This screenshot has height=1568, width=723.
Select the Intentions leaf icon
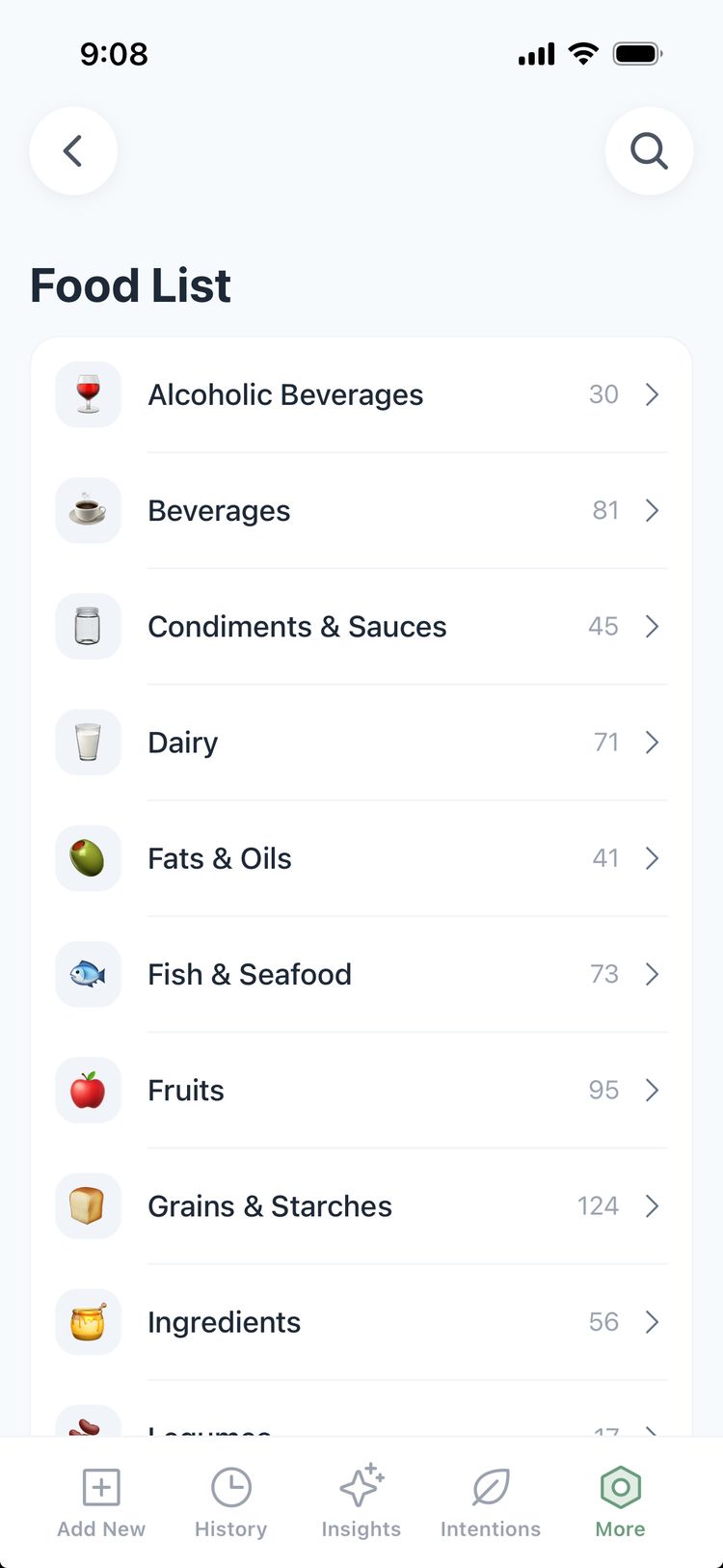[491, 1488]
